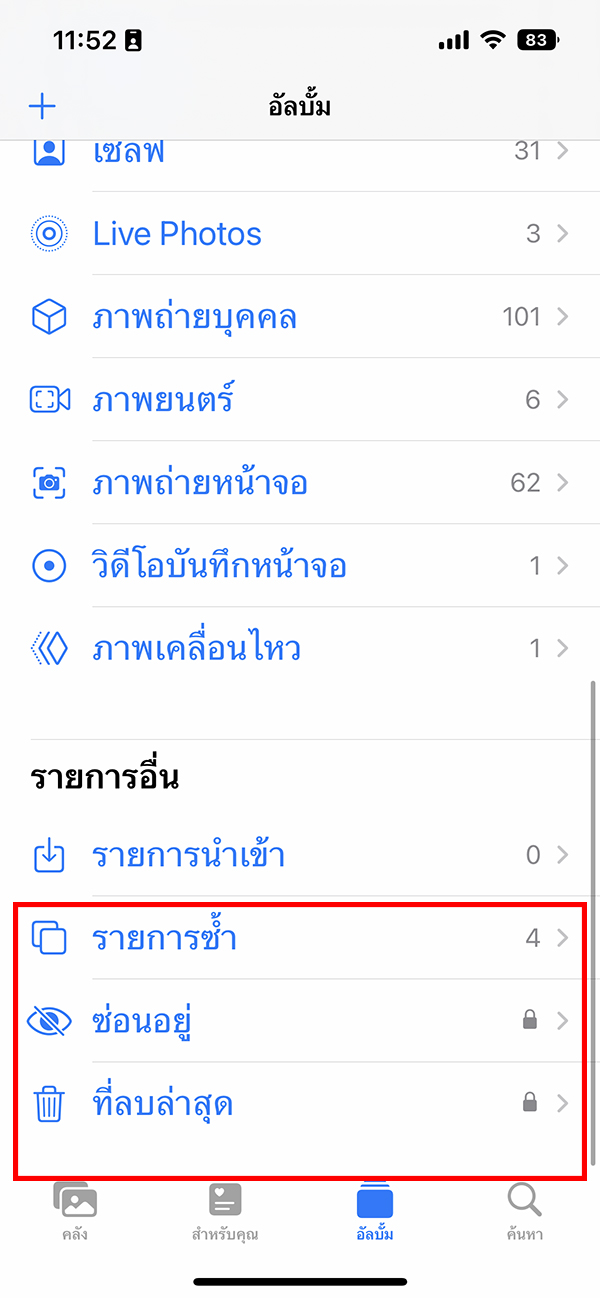Switch to the คลัง tab
The width and height of the screenshot is (600, 1298).
point(75,1210)
